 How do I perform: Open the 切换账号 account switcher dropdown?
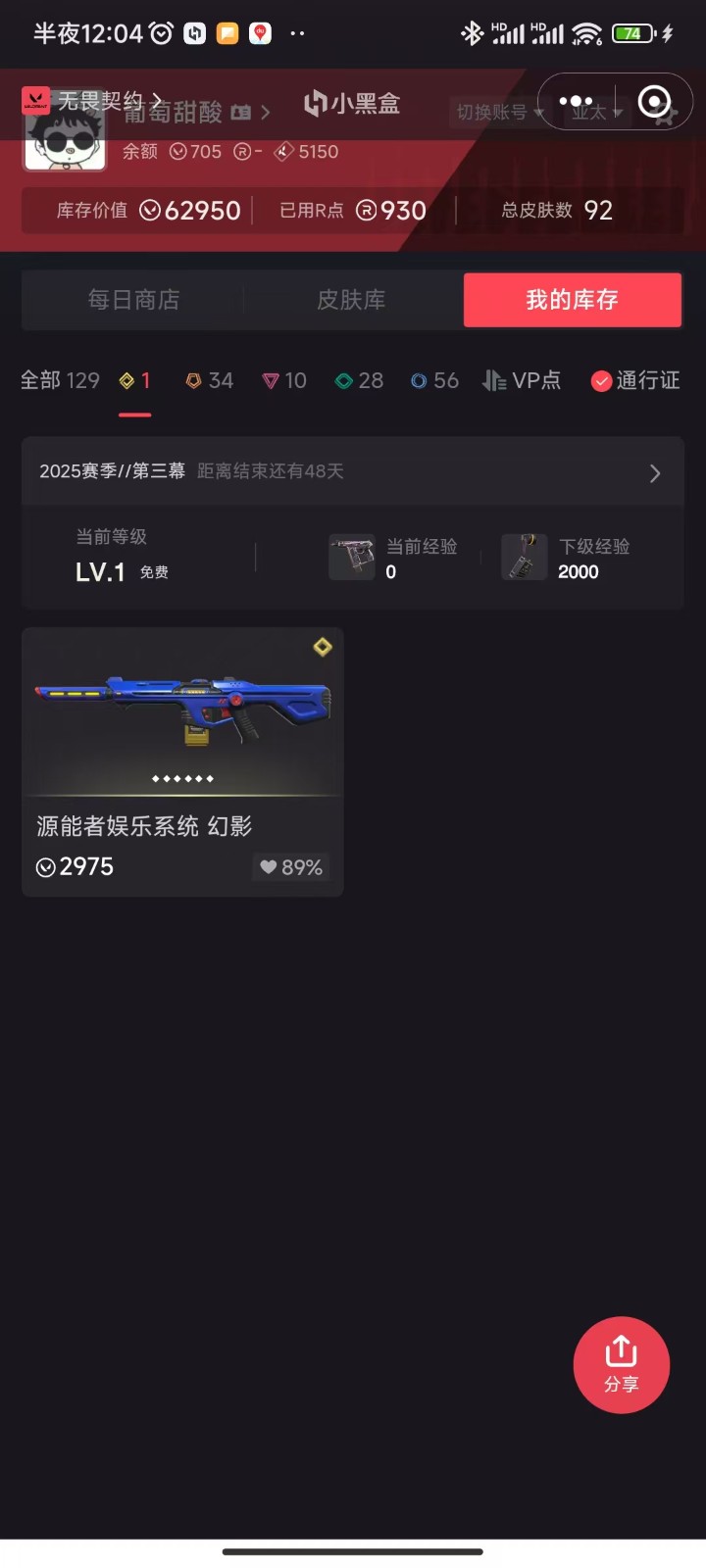499,113
